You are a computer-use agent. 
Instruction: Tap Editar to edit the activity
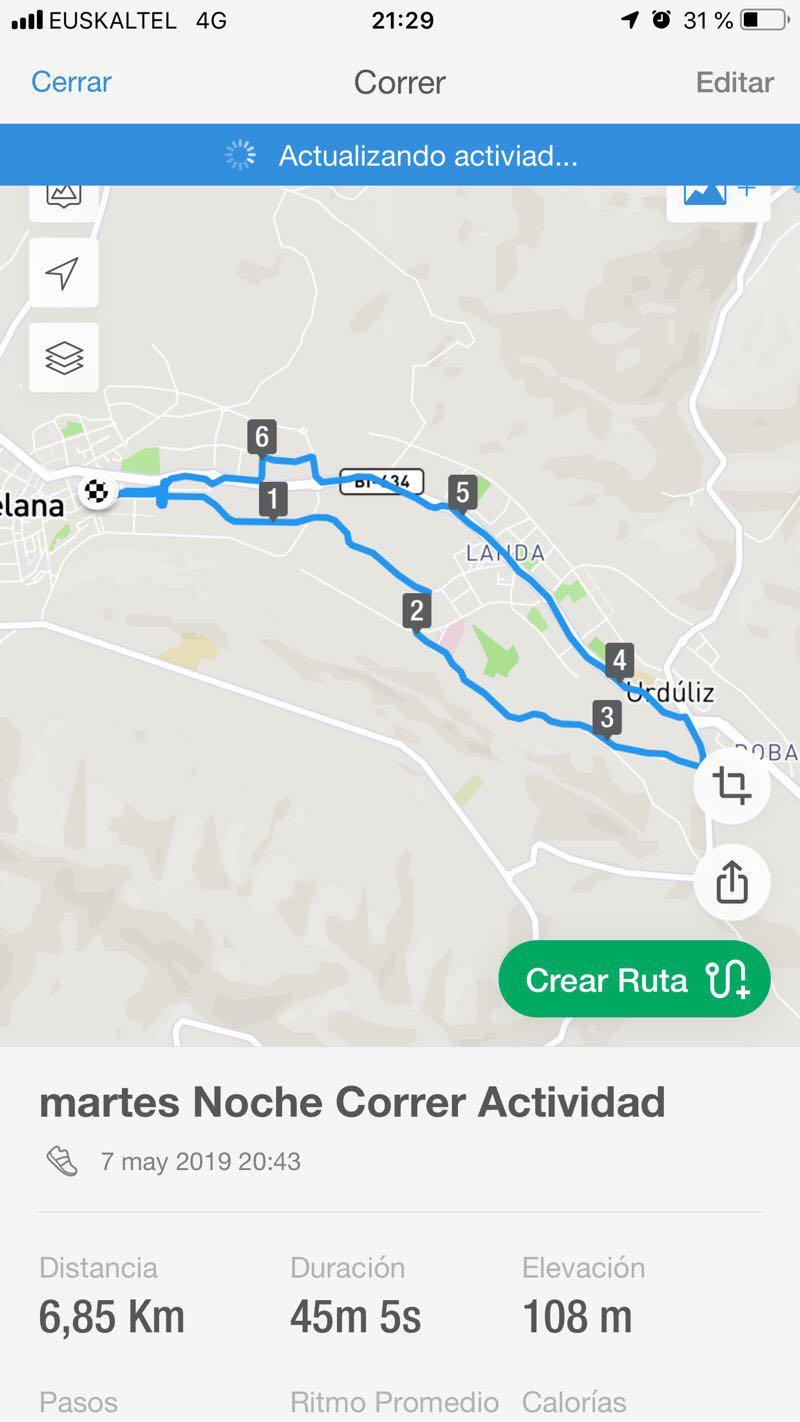(x=734, y=82)
